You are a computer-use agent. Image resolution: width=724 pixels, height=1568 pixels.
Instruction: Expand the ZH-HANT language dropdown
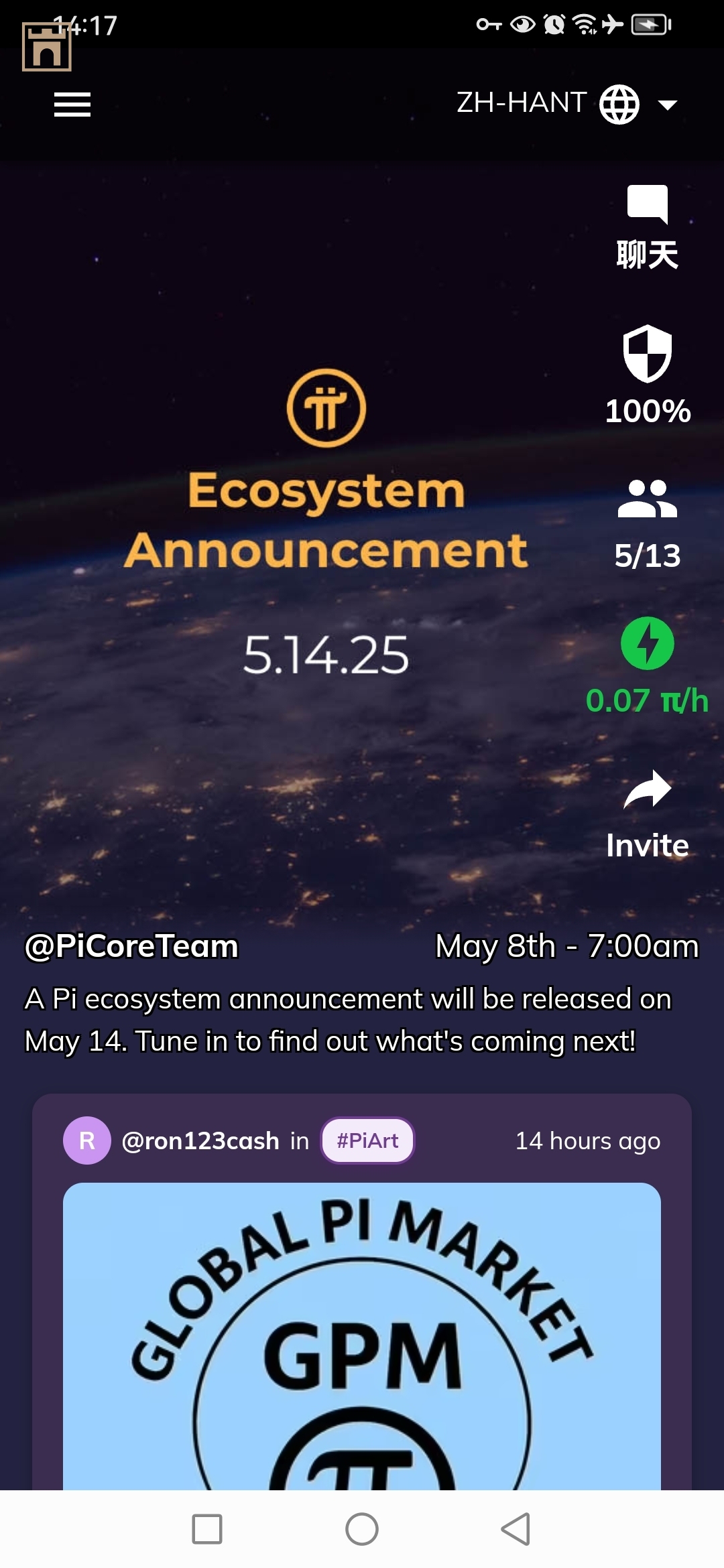(566, 104)
